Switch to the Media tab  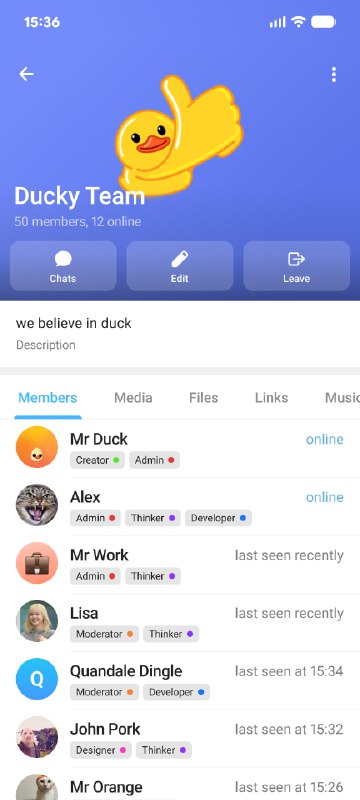(x=133, y=397)
